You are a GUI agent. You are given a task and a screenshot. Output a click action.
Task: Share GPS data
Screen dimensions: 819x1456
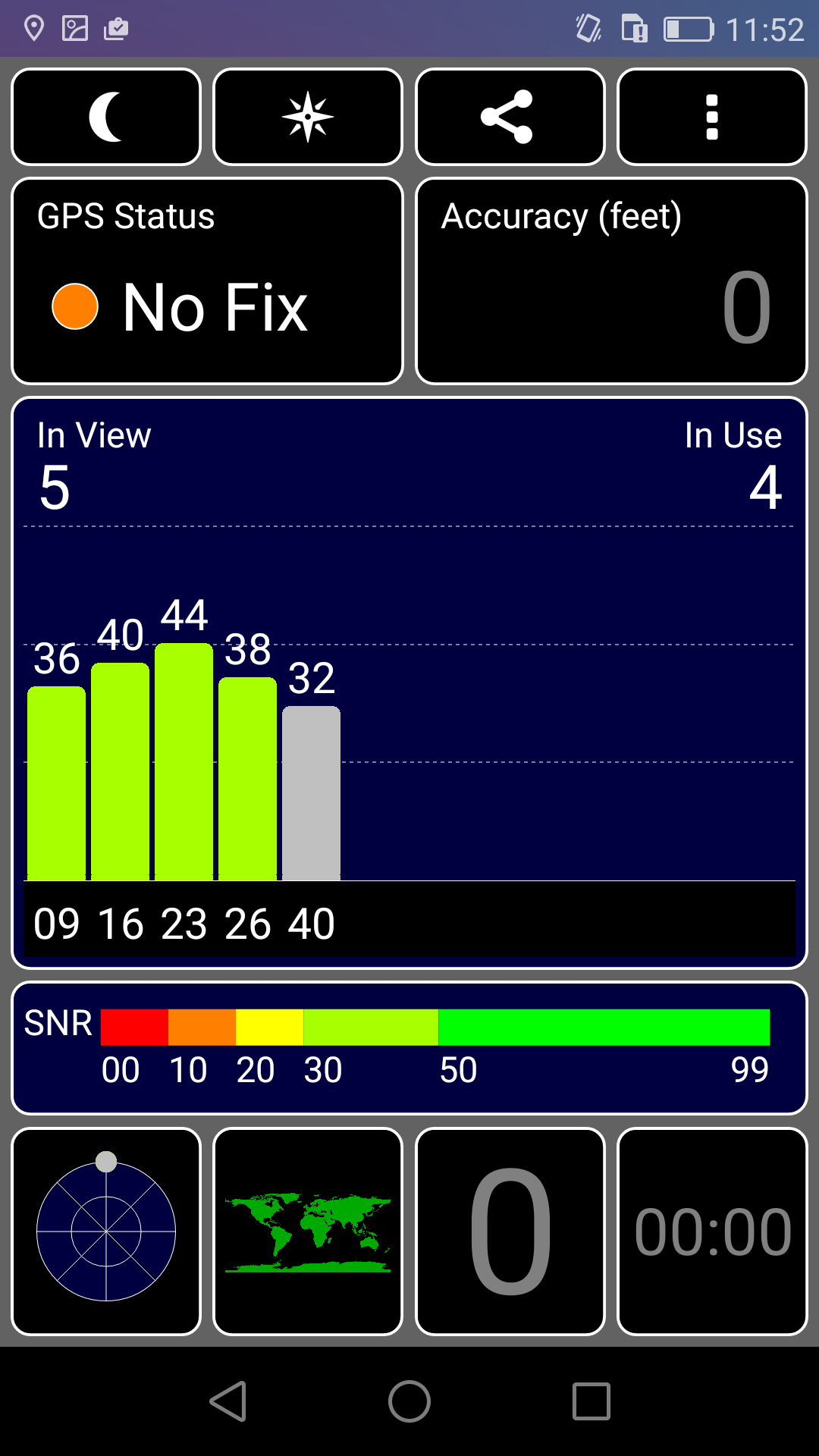pos(510,117)
